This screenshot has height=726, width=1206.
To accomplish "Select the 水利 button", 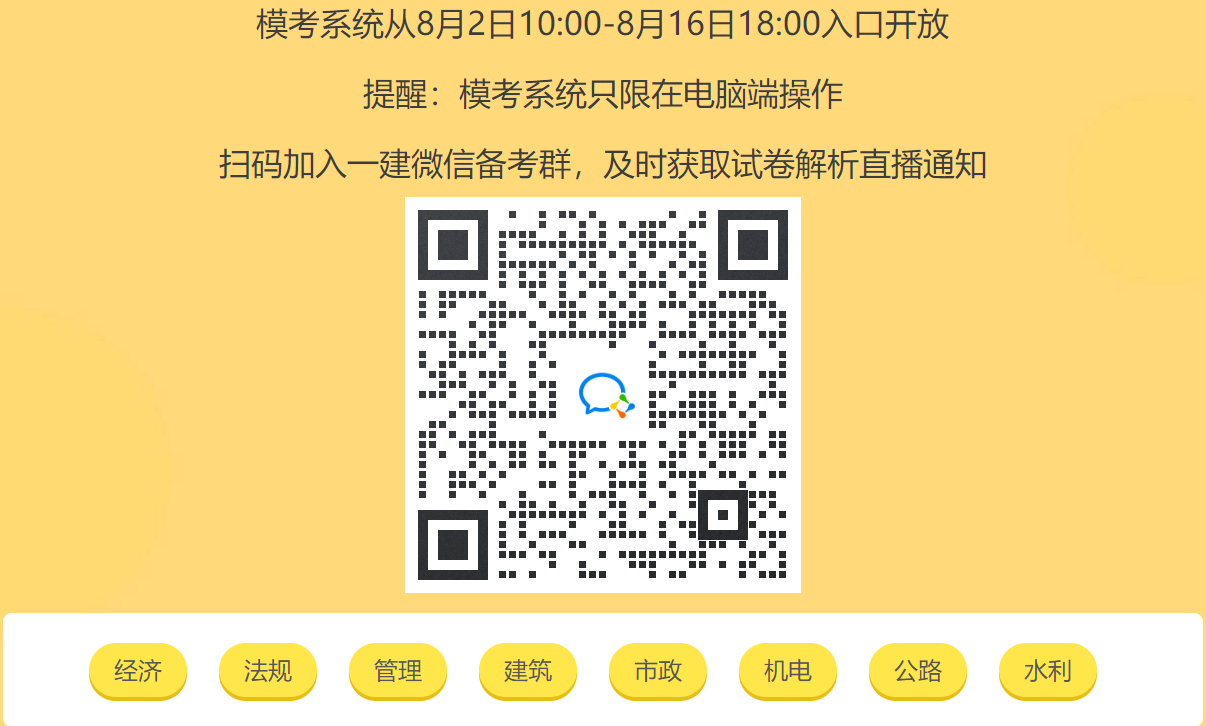I will tap(1048, 670).
